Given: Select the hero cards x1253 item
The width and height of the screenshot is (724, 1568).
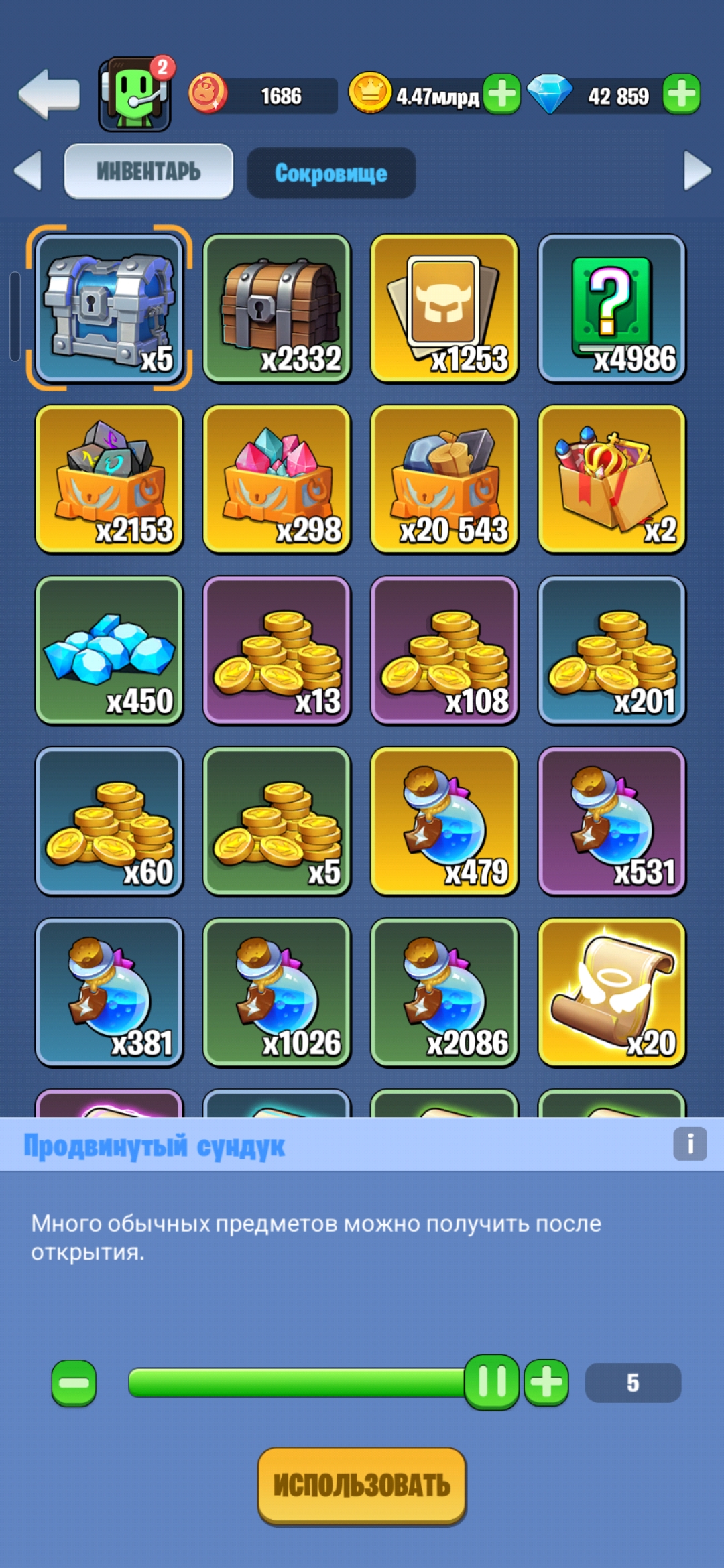Looking at the screenshot, I should [x=444, y=308].
